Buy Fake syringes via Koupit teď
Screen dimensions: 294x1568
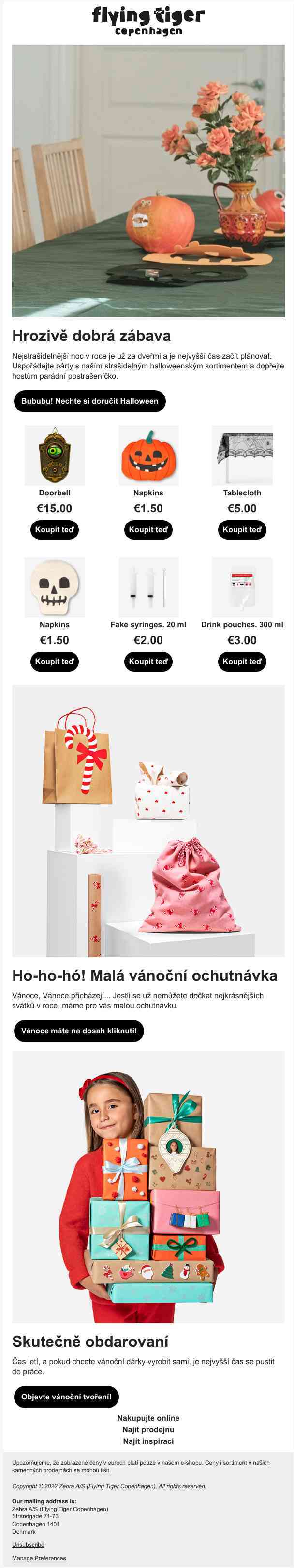point(148,661)
